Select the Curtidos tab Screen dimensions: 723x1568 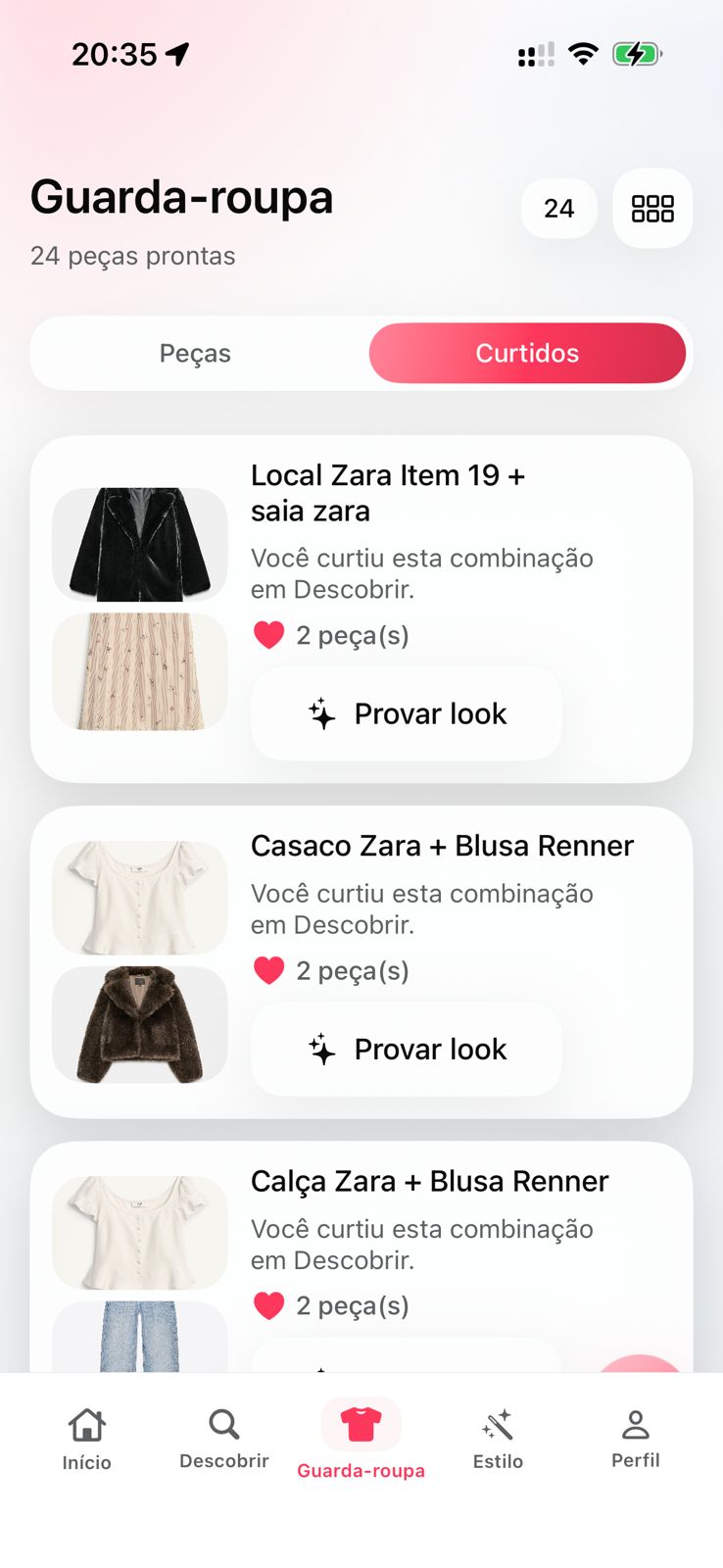(527, 354)
